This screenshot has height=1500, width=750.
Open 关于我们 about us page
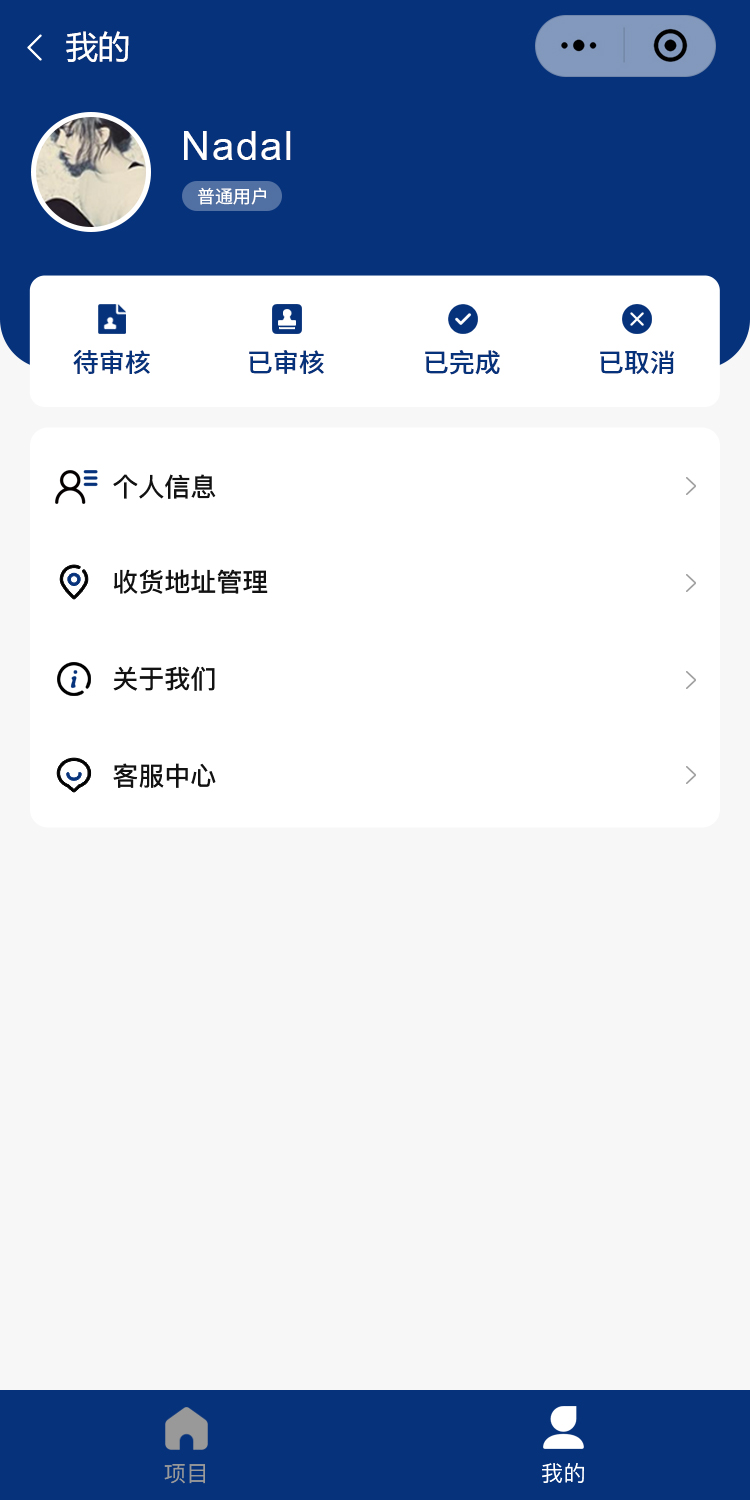click(375, 680)
